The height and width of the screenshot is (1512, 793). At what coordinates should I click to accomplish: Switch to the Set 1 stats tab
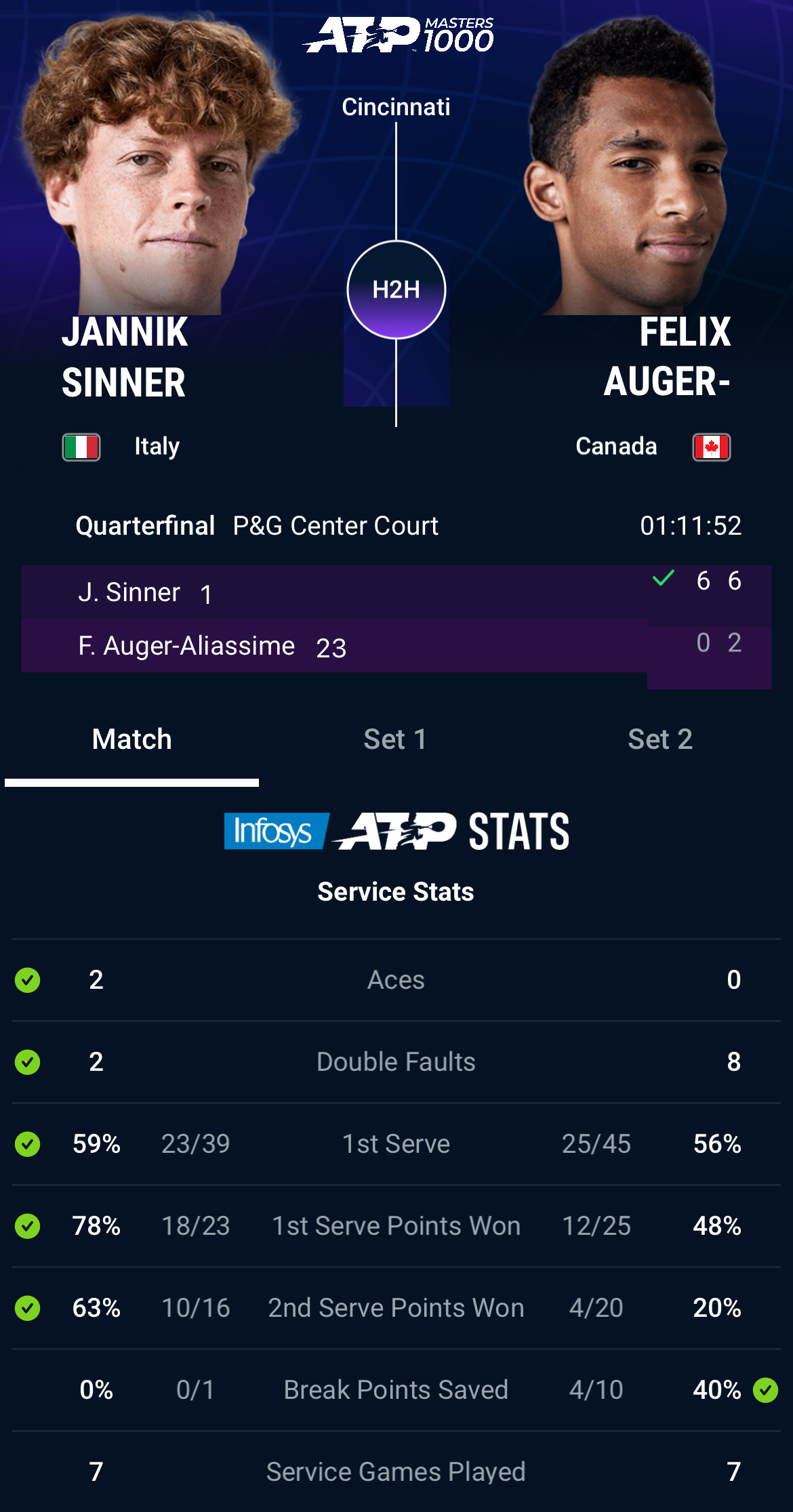[x=395, y=739]
